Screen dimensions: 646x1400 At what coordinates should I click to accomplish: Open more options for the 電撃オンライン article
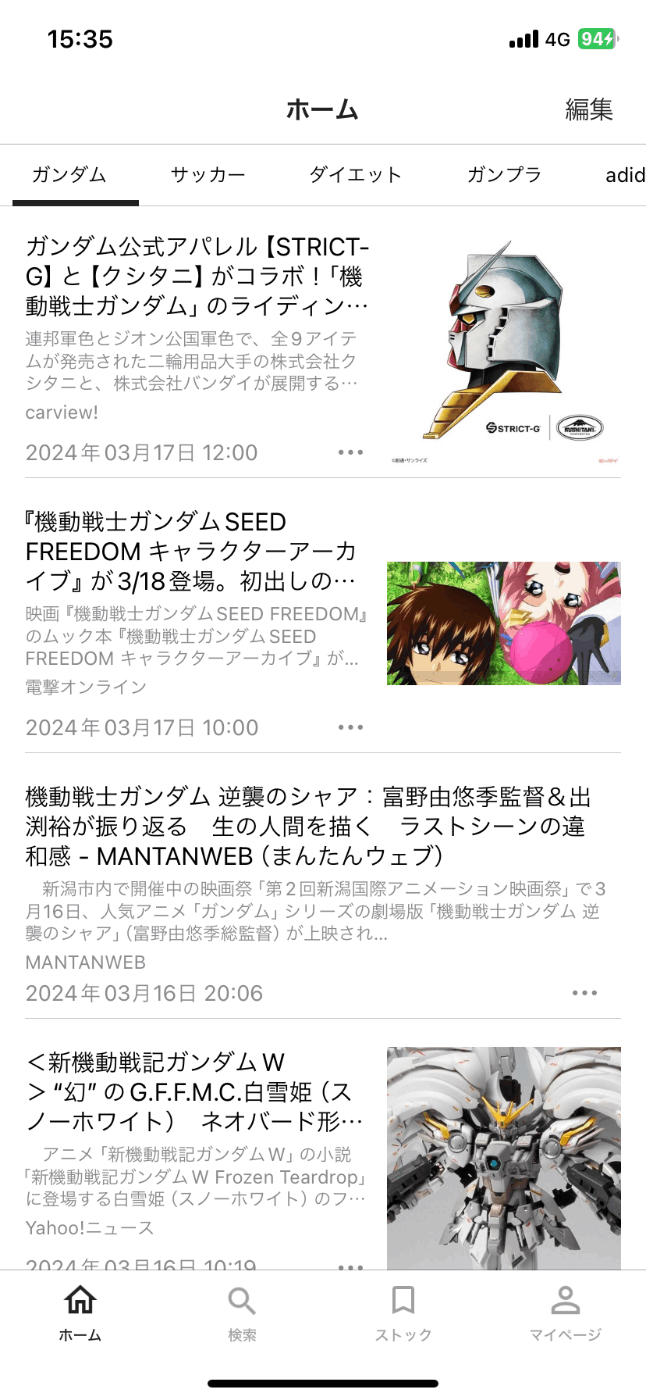click(x=350, y=727)
